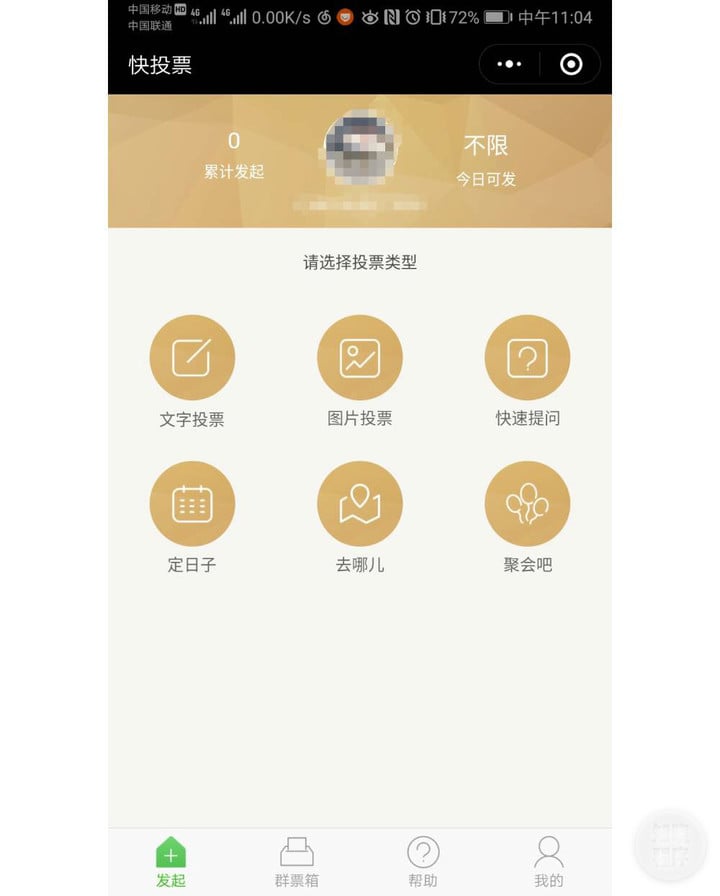720x896 pixels.
Task: Open the 帮助 help tab
Action: pos(423,861)
